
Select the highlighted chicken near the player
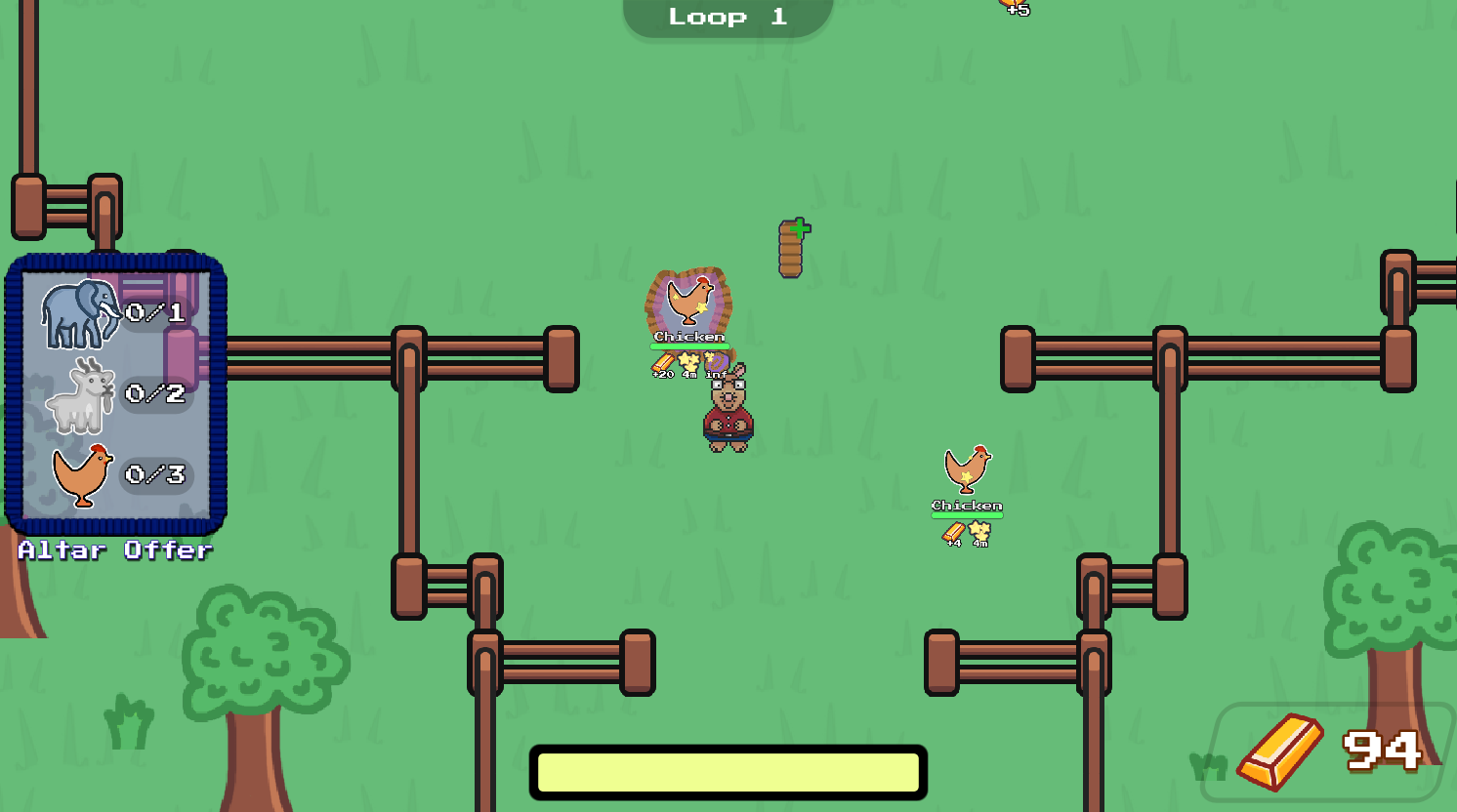pos(689,301)
